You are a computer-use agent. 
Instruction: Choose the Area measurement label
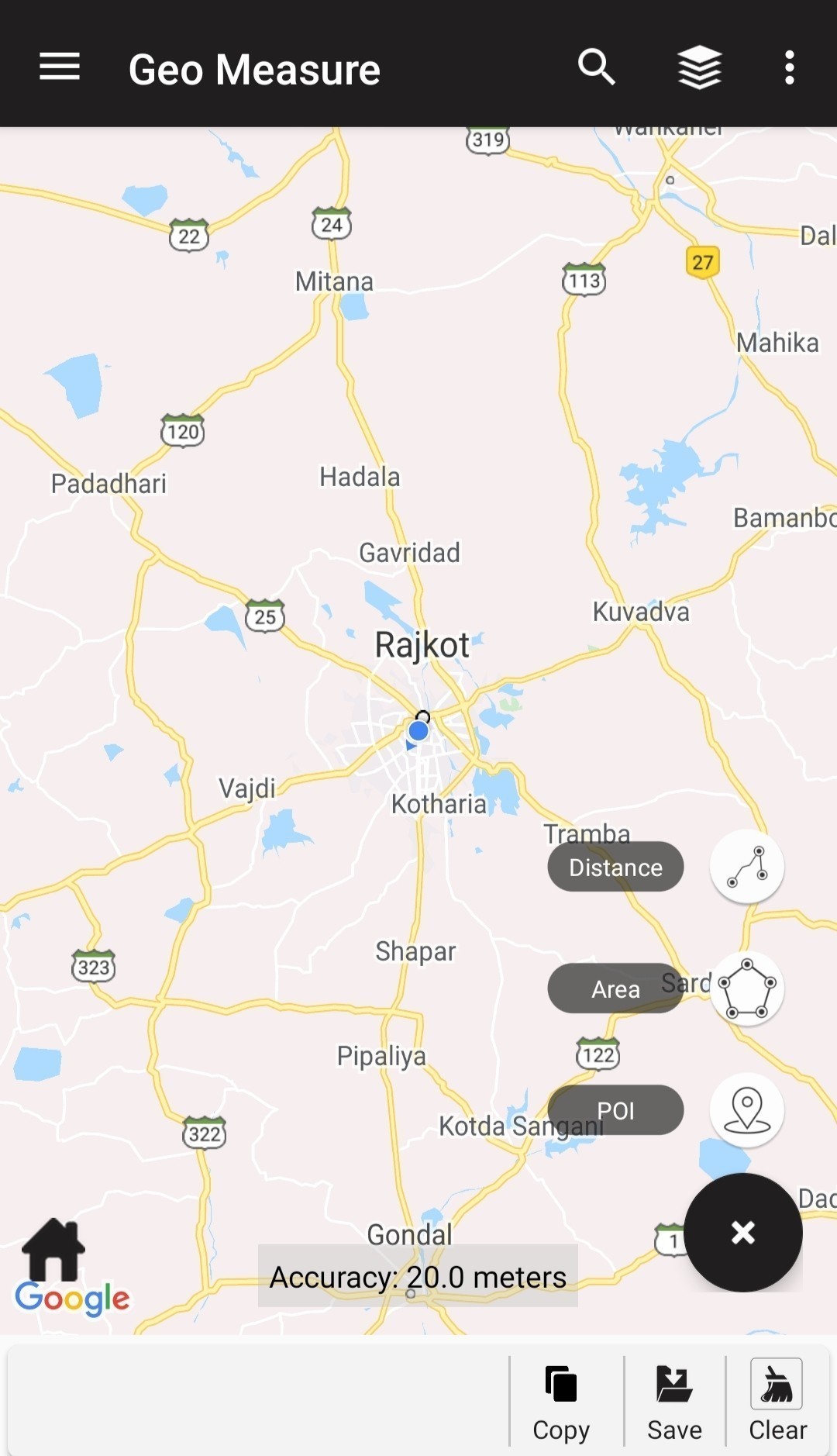tap(615, 988)
